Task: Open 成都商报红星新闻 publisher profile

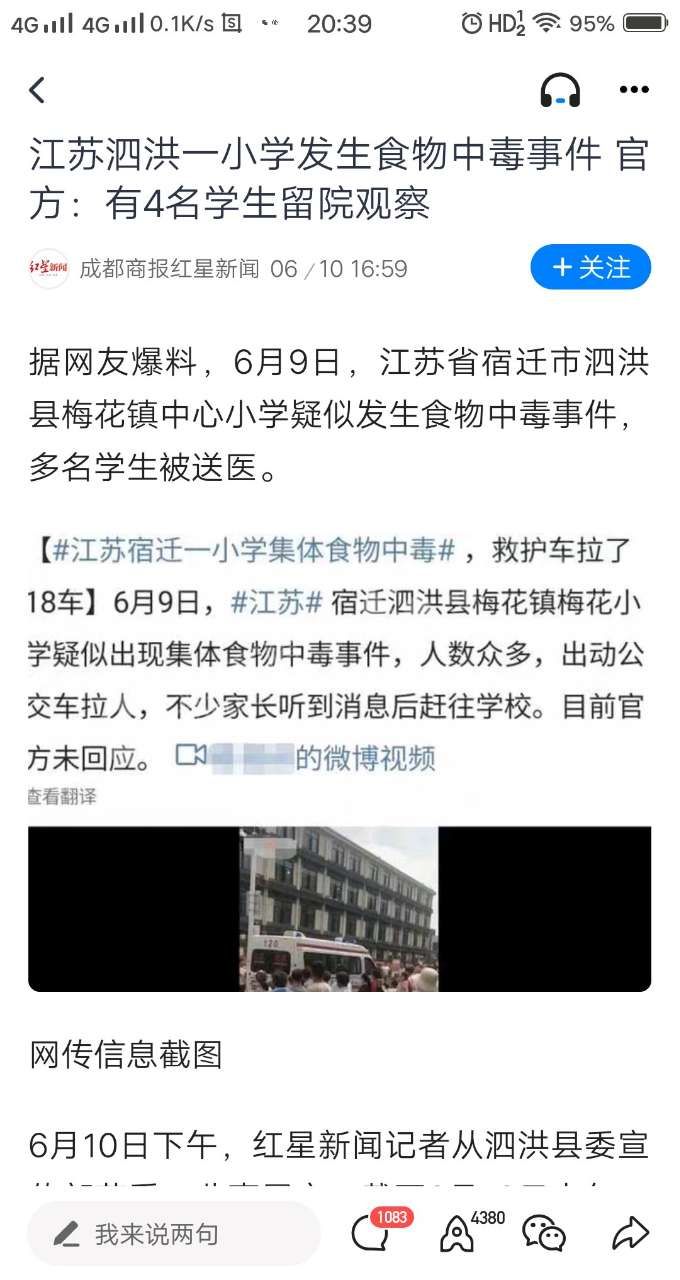Action: [x=168, y=268]
